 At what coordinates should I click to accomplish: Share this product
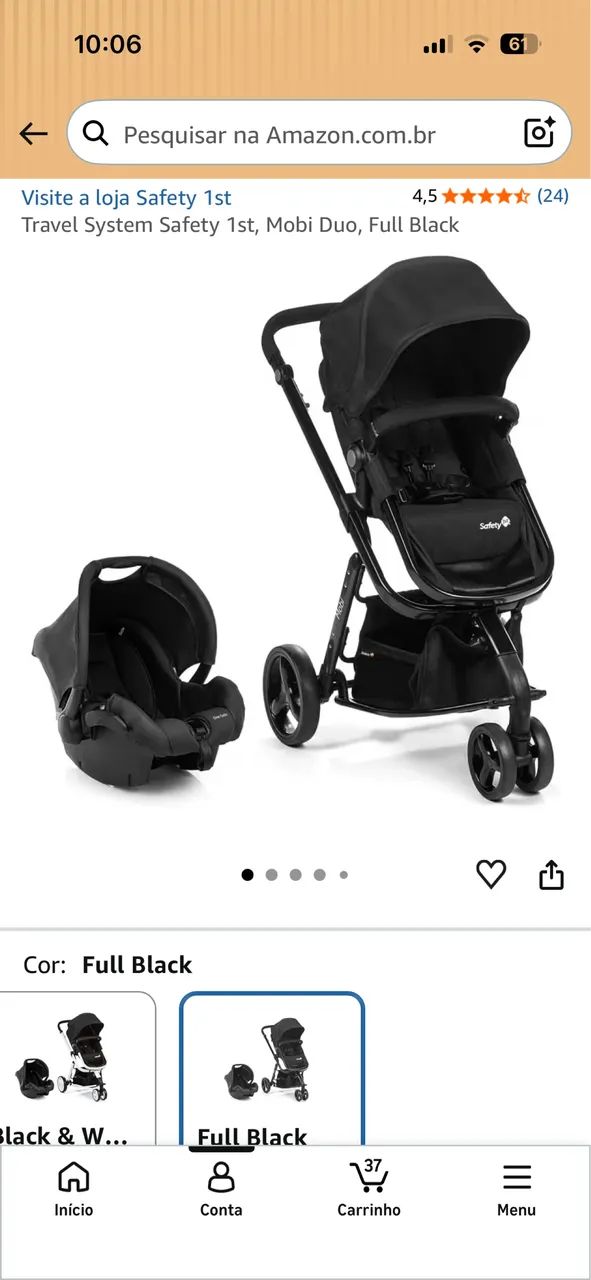pos(551,875)
